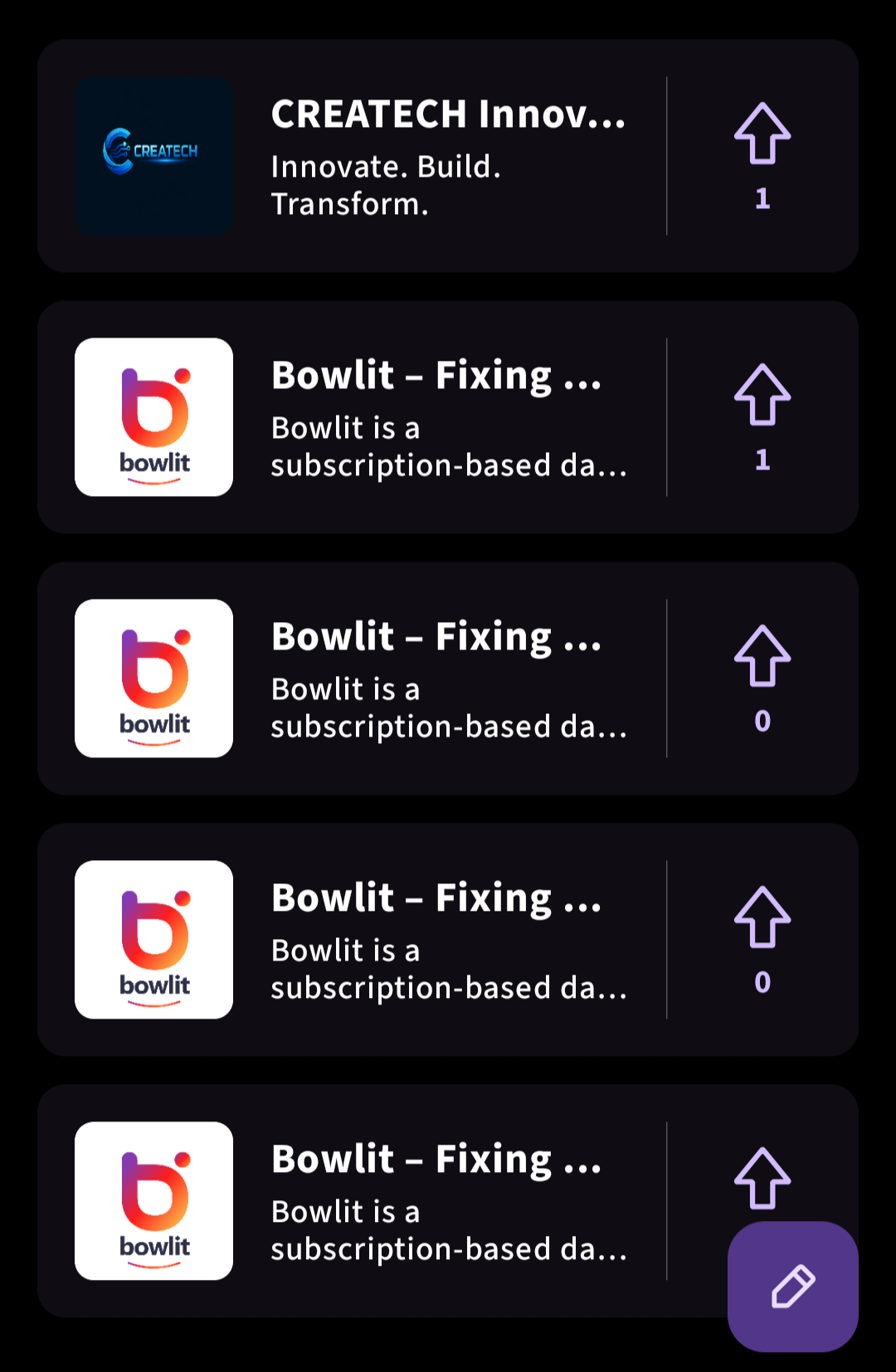
Task: Tap the purple pencil compose button
Action: pyautogui.click(x=792, y=1286)
